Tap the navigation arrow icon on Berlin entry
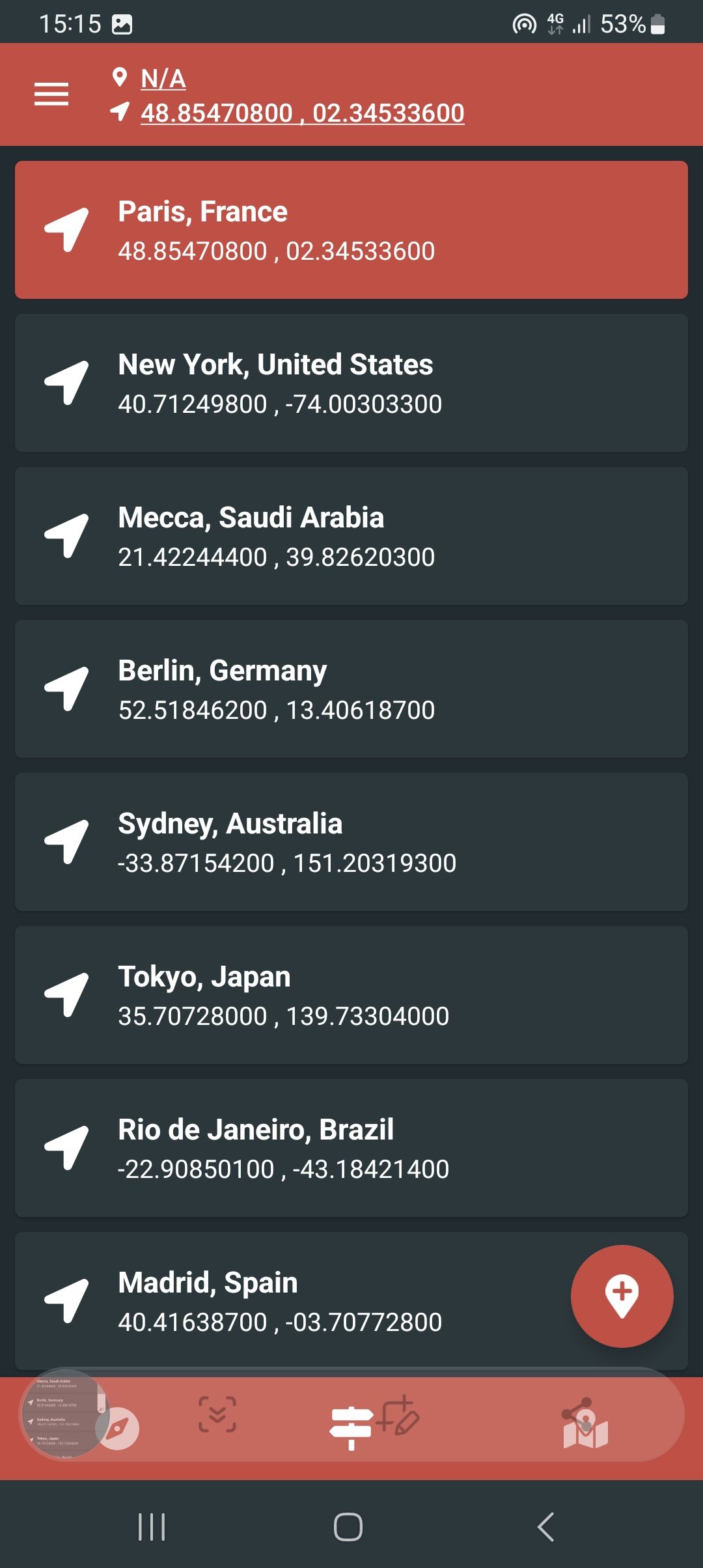The width and height of the screenshot is (703, 1568). 67,689
